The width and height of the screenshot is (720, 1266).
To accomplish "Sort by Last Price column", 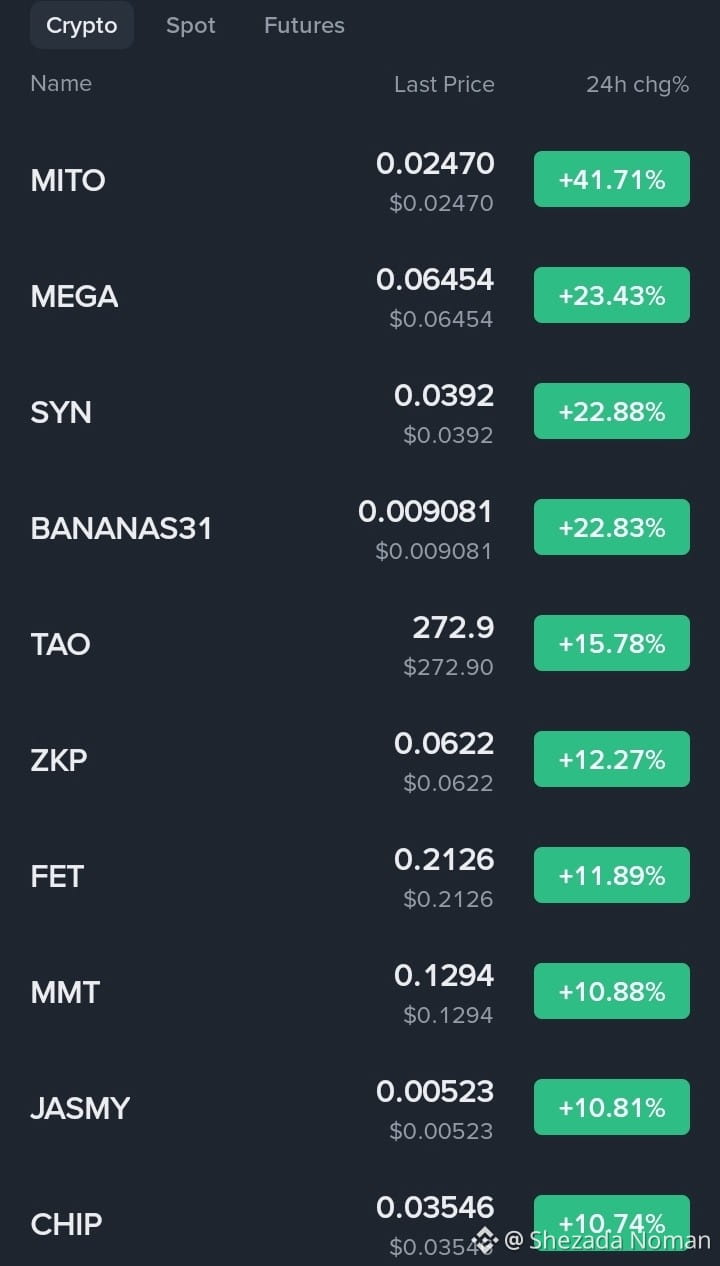I will pos(444,85).
